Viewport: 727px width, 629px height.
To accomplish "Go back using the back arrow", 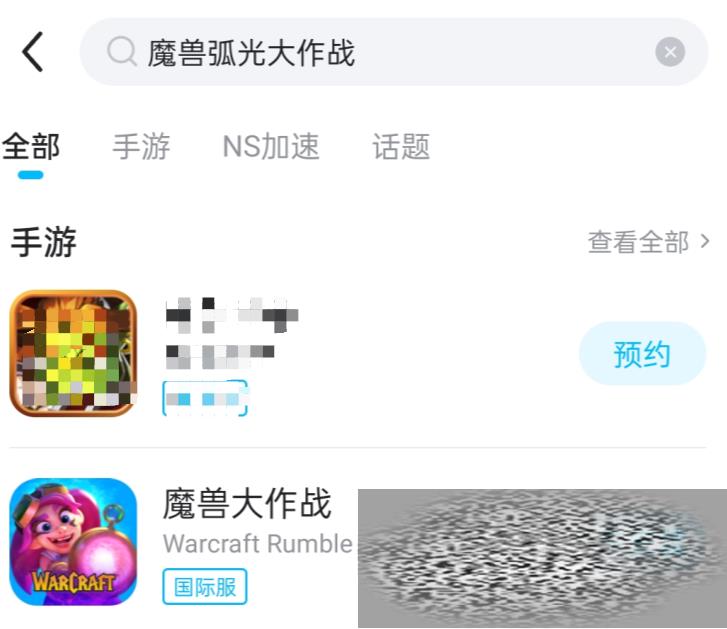I will pos(34,52).
